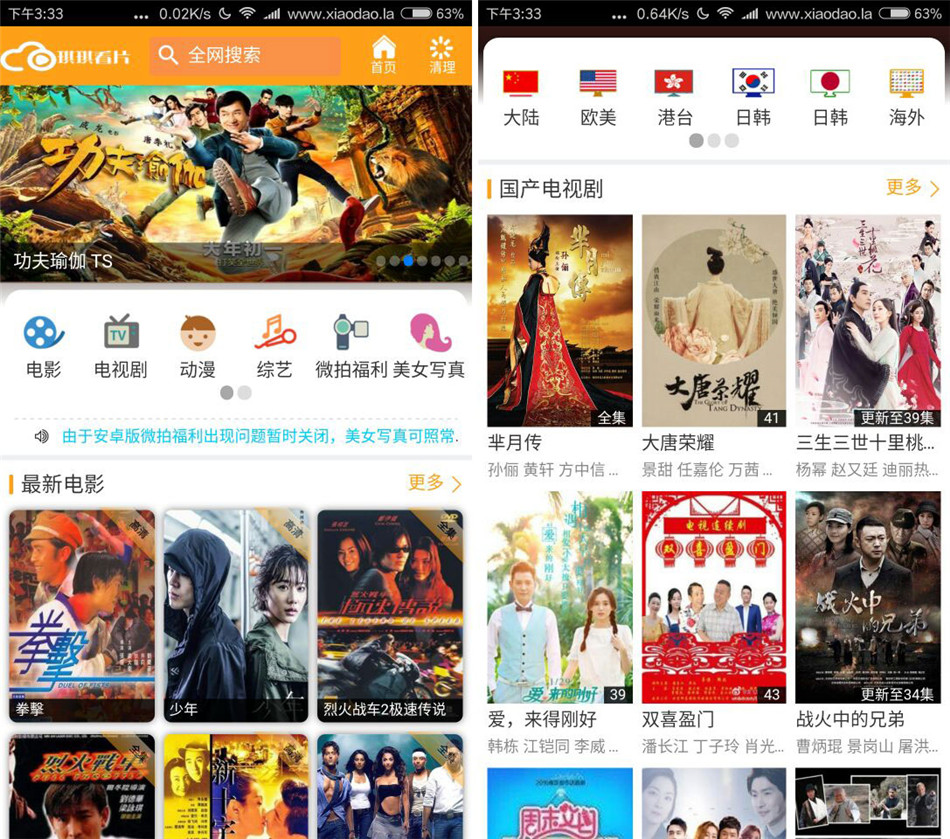Screen dimensions: 950x839
Task: Switch to the 电视剧 category
Action: coord(121,346)
